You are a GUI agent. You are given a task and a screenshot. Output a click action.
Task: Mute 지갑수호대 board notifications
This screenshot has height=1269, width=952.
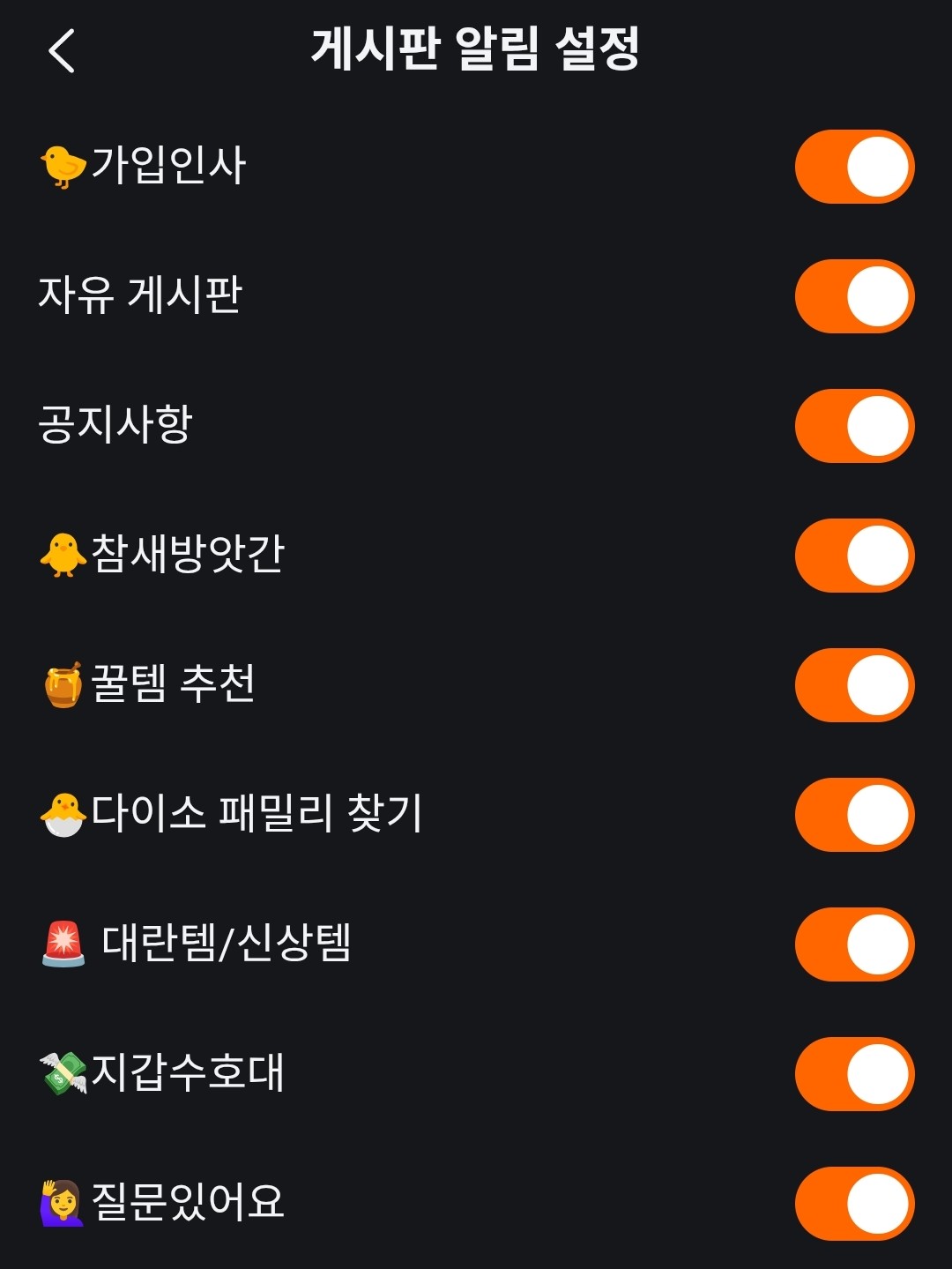(x=854, y=1074)
